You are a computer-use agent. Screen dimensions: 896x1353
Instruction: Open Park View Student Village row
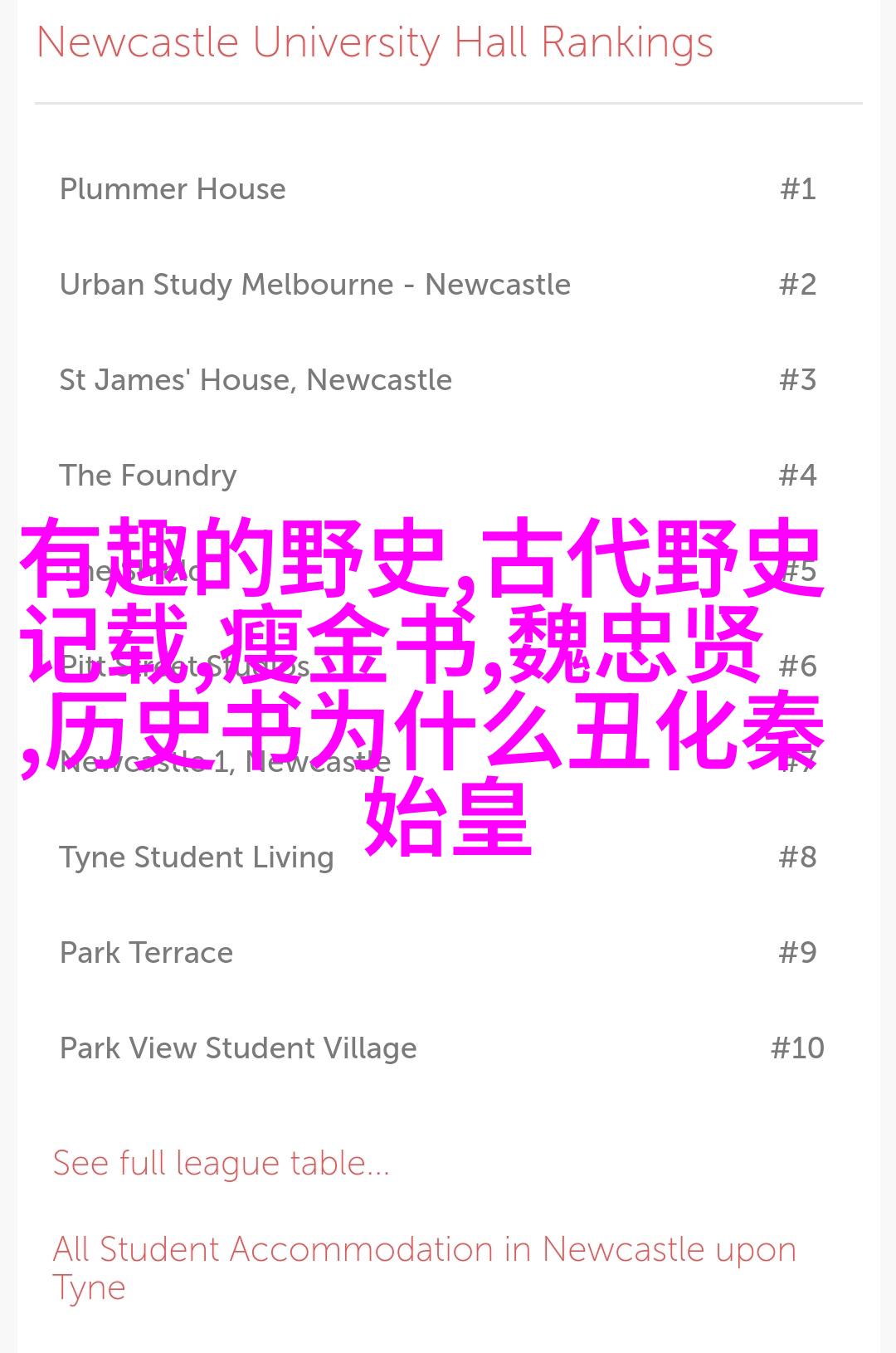coord(238,1048)
